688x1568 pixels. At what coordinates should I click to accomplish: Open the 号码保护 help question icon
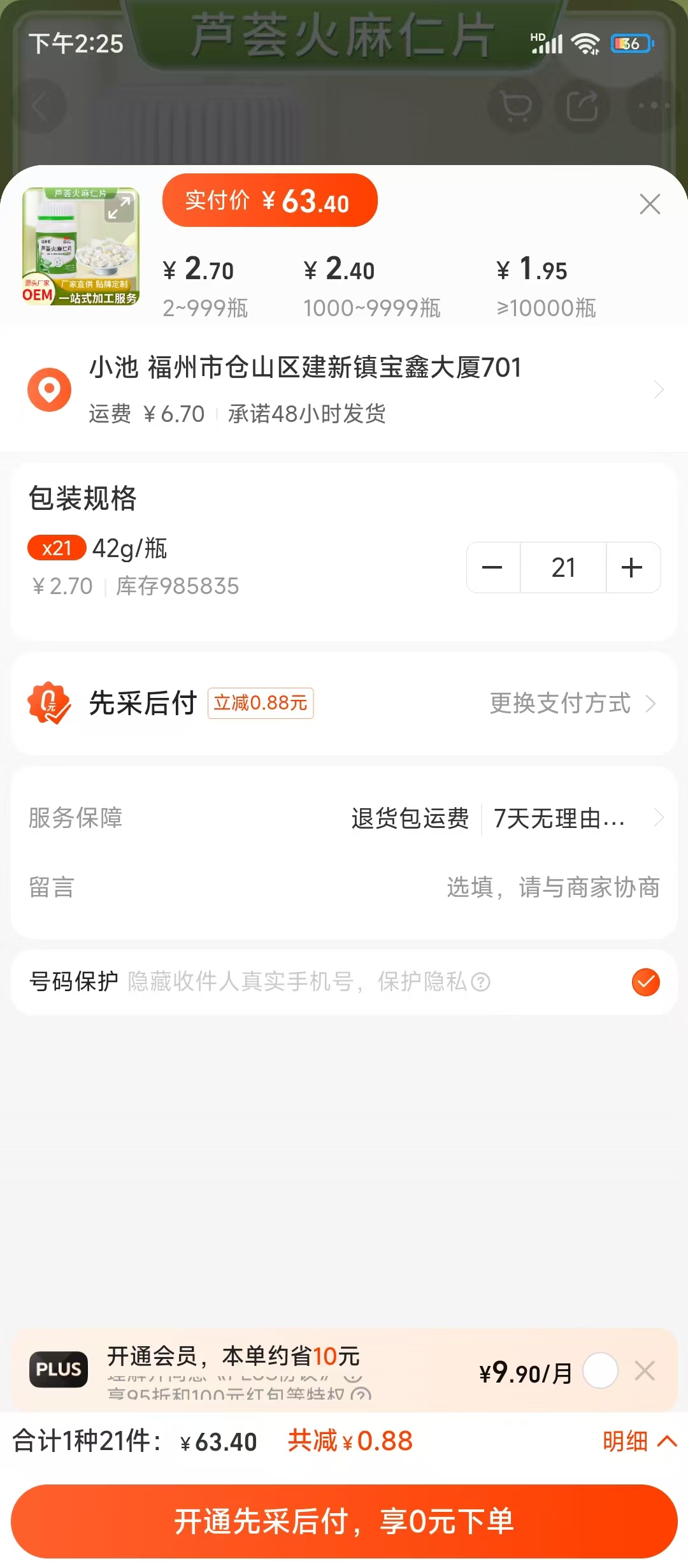pyautogui.click(x=481, y=982)
